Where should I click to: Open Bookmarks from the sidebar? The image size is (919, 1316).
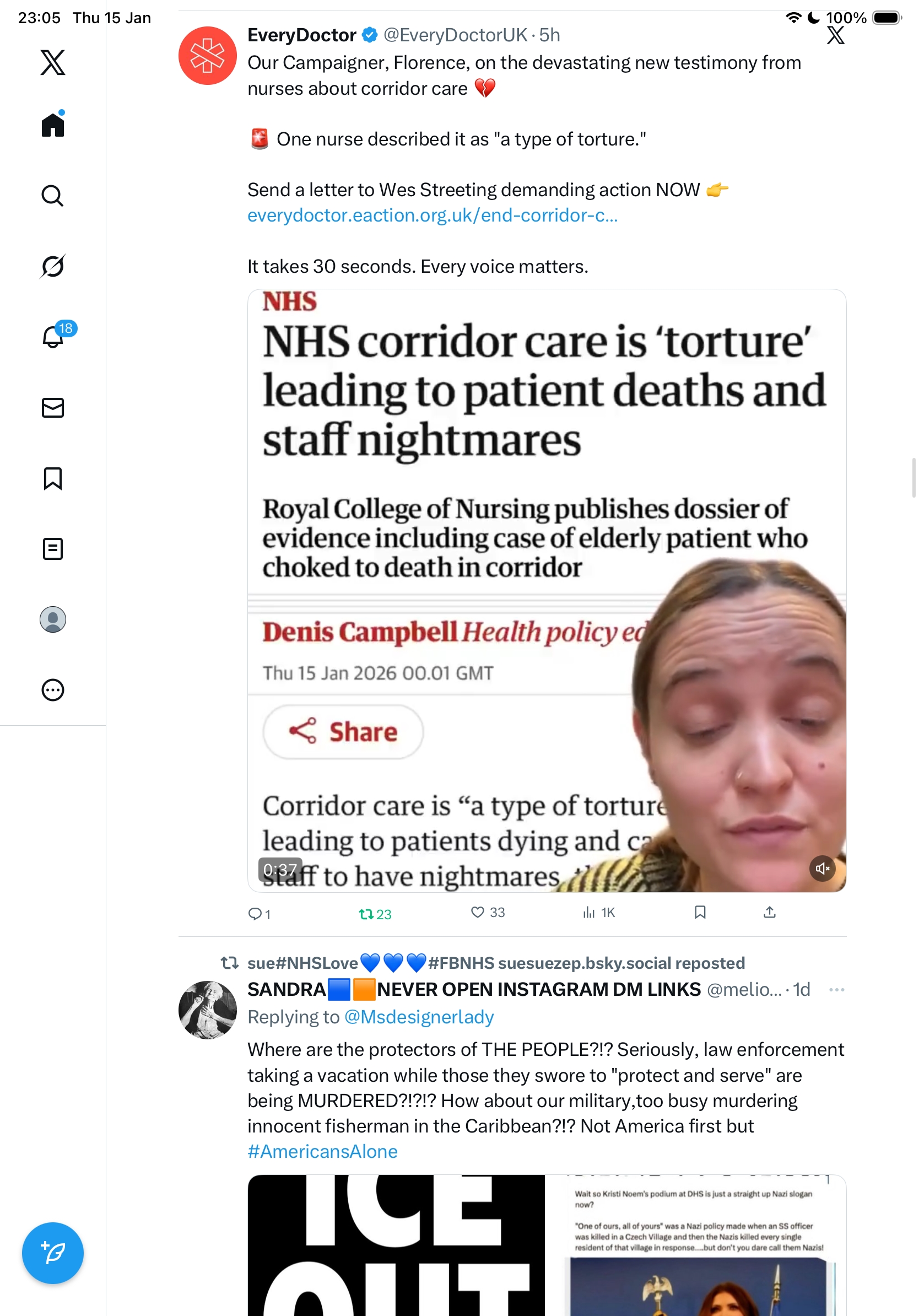[53, 478]
